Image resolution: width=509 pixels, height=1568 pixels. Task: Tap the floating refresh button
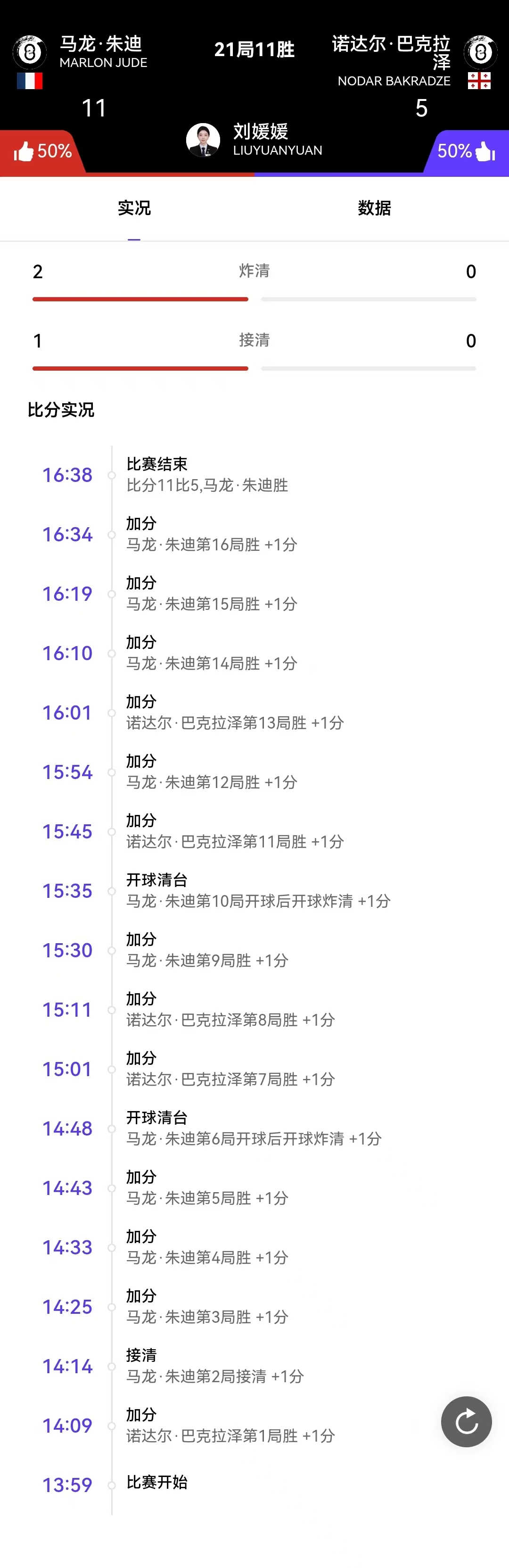coord(467,1421)
